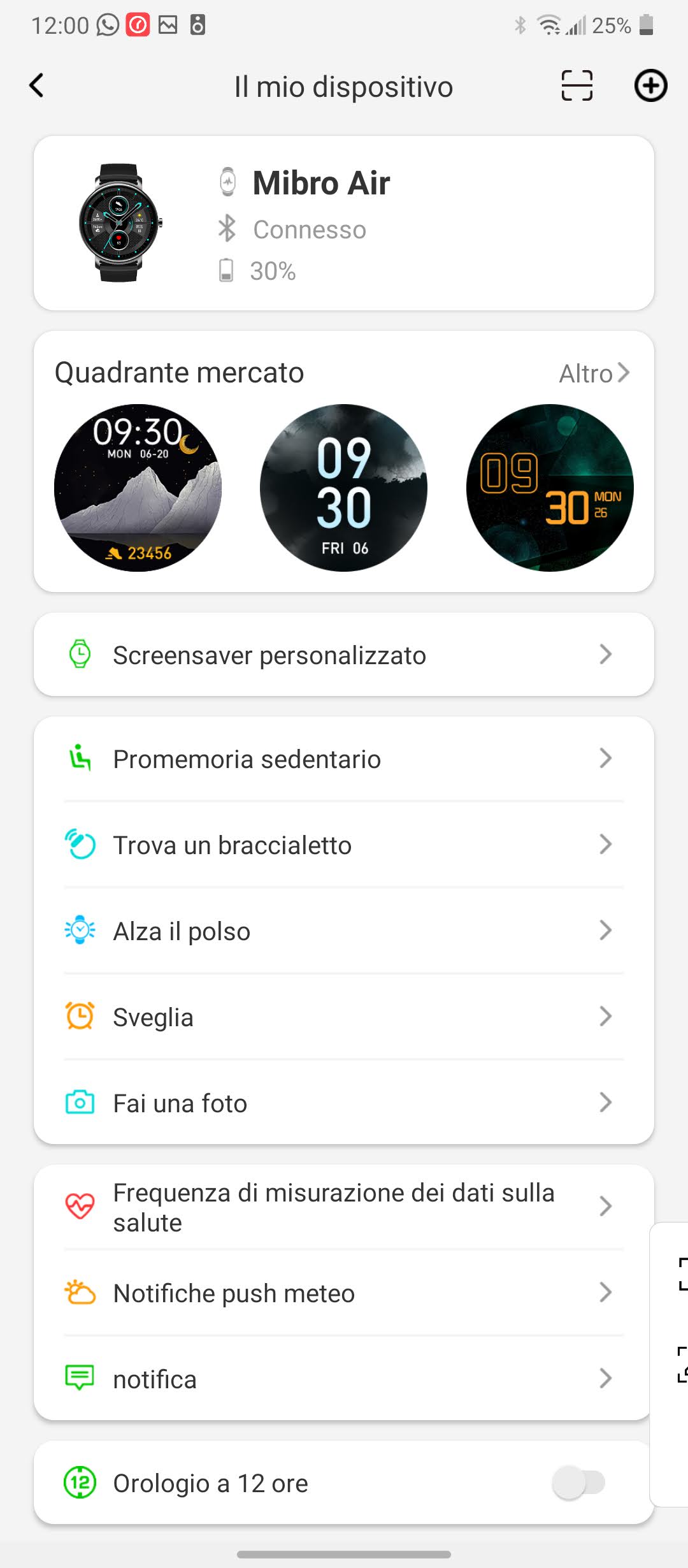Open Alza il polso settings
Image resolution: width=688 pixels, height=1568 pixels.
(344, 931)
